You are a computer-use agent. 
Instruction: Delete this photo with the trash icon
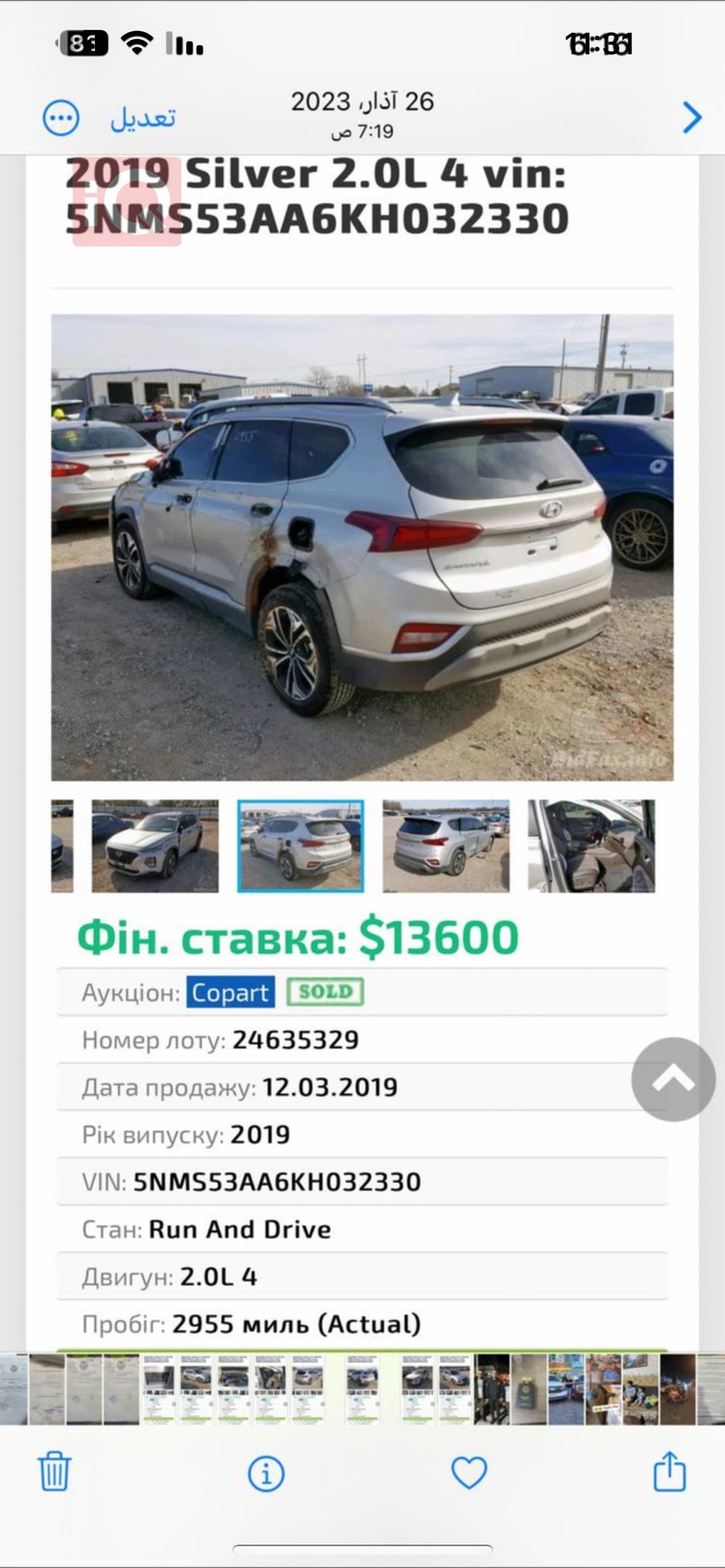54,1471
